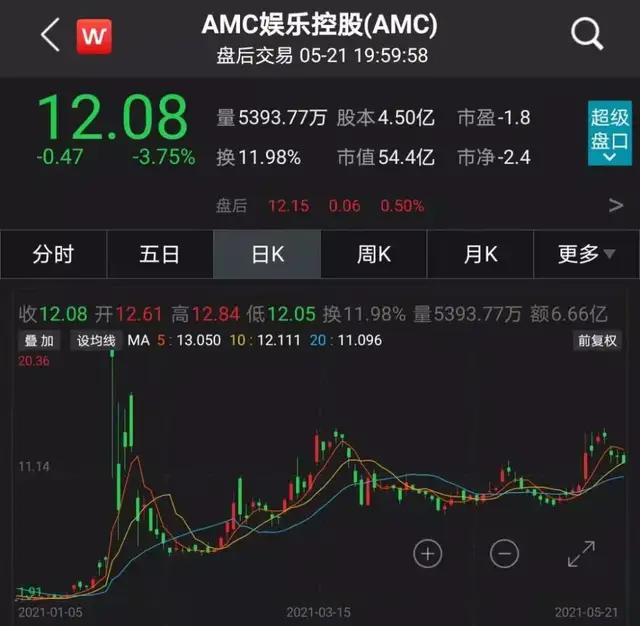Open the search magnifier icon

pos(587,35)
